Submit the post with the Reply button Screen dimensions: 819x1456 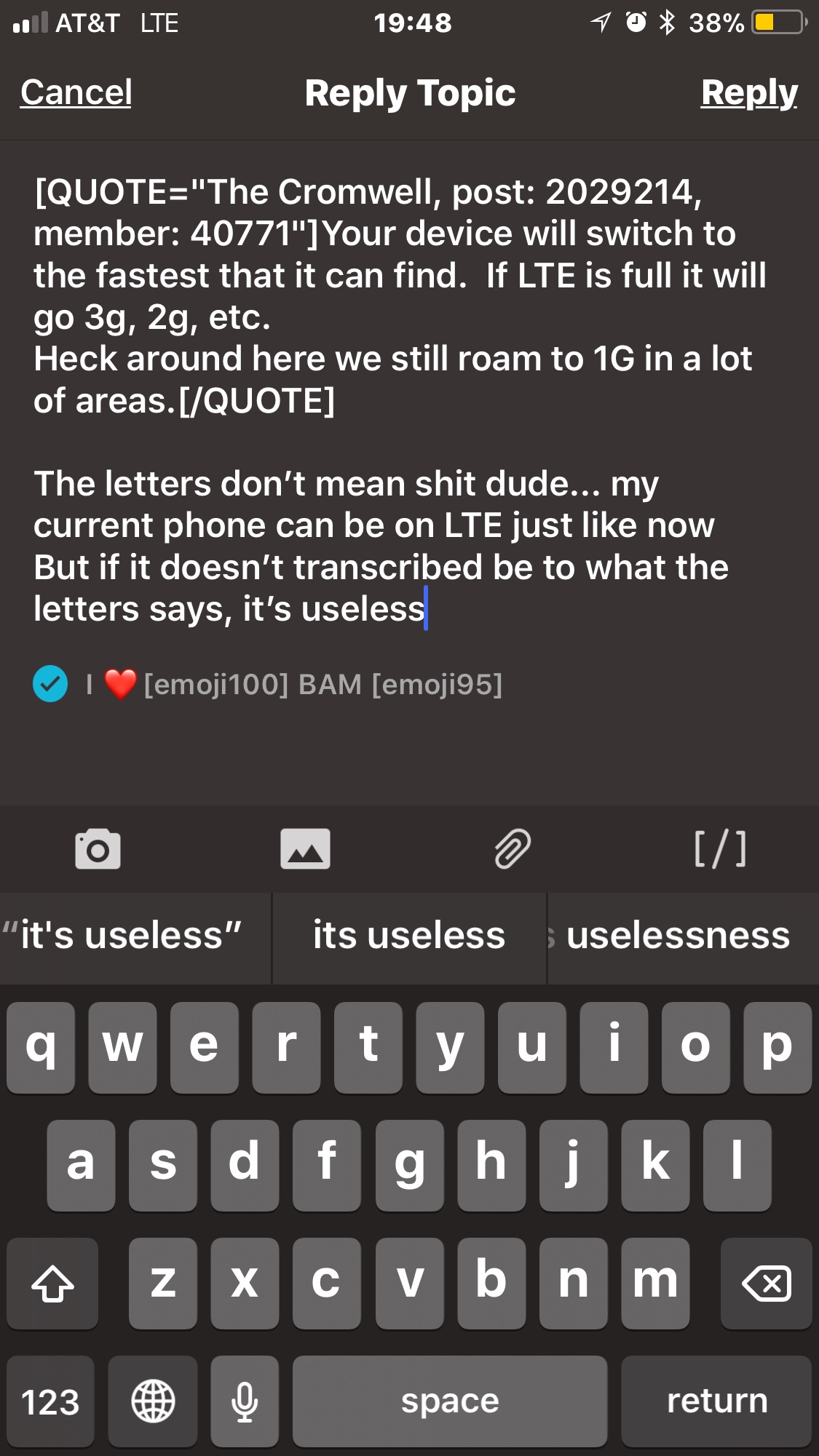pos(748,93)
